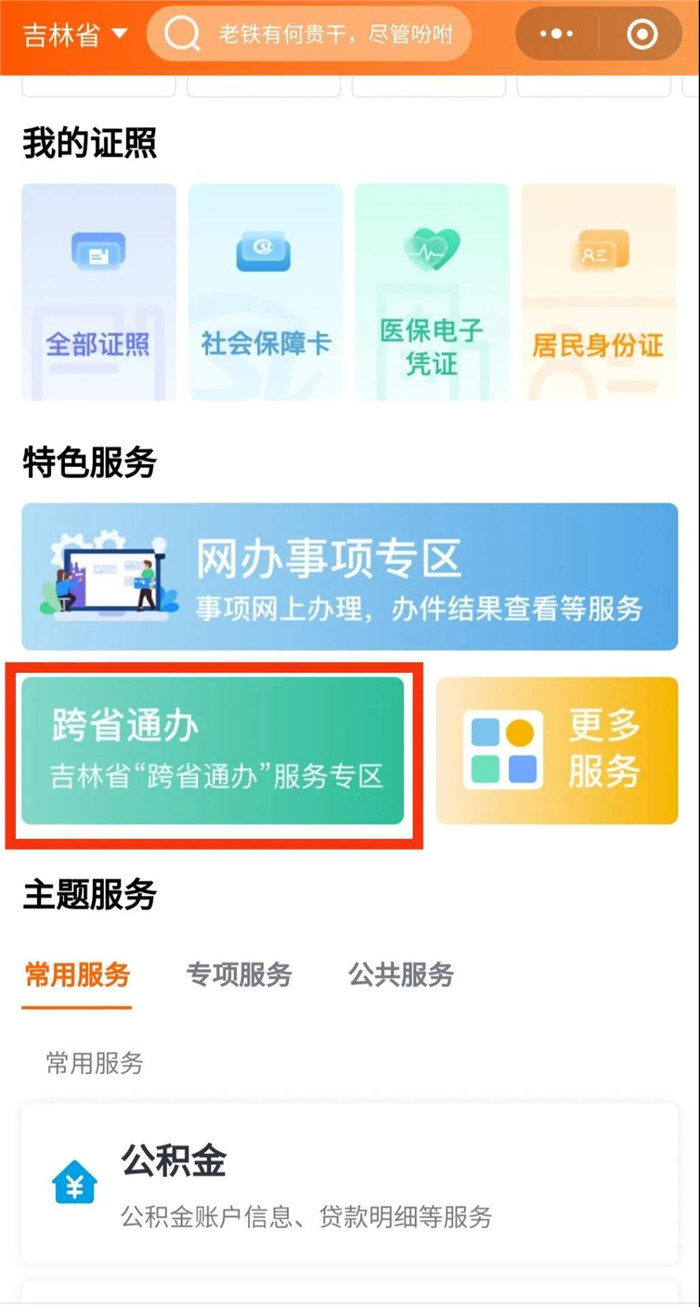
Task: Open 跨省通办 service zone
Action: click(x=213, y=751)
